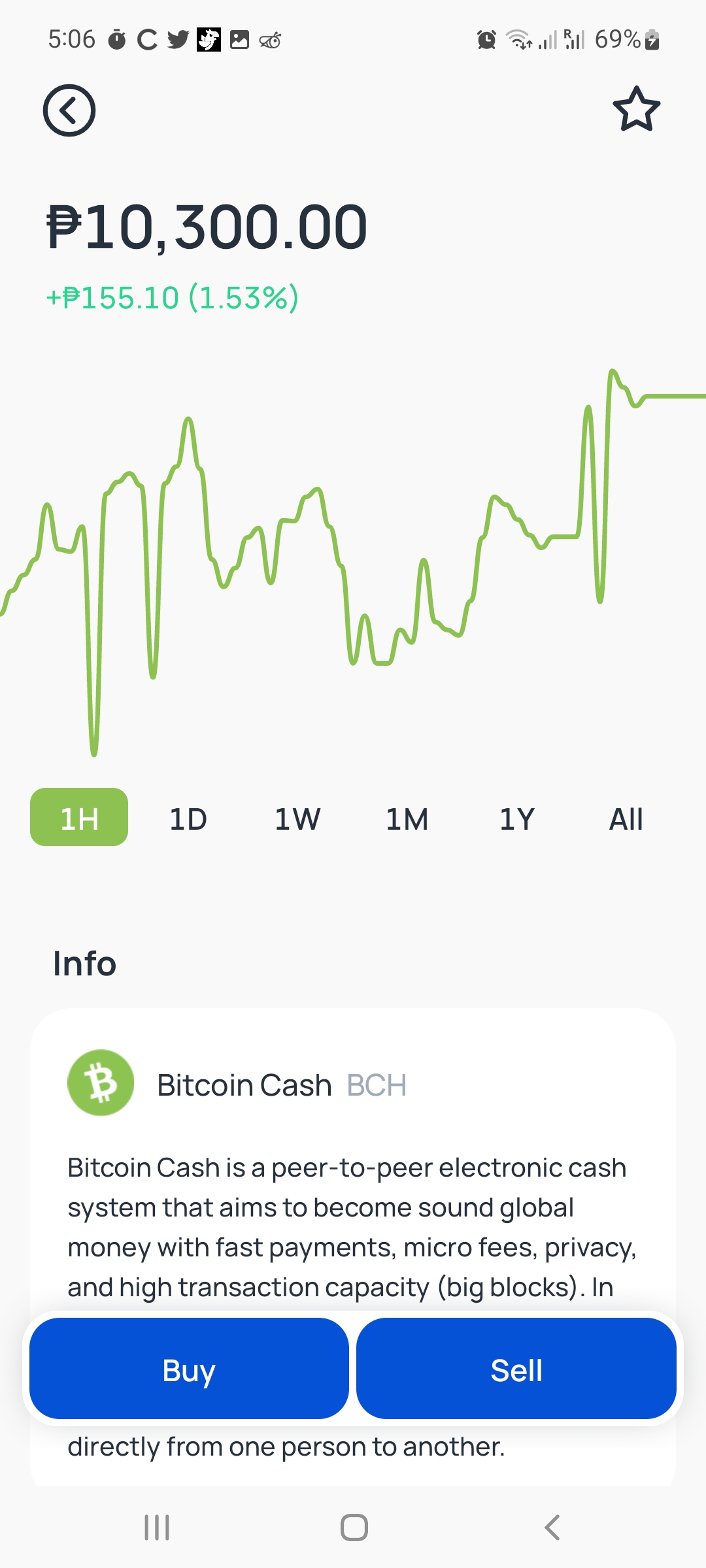Open recent apps from navigation bar
706x1568 pixels.
point(157,1527)
